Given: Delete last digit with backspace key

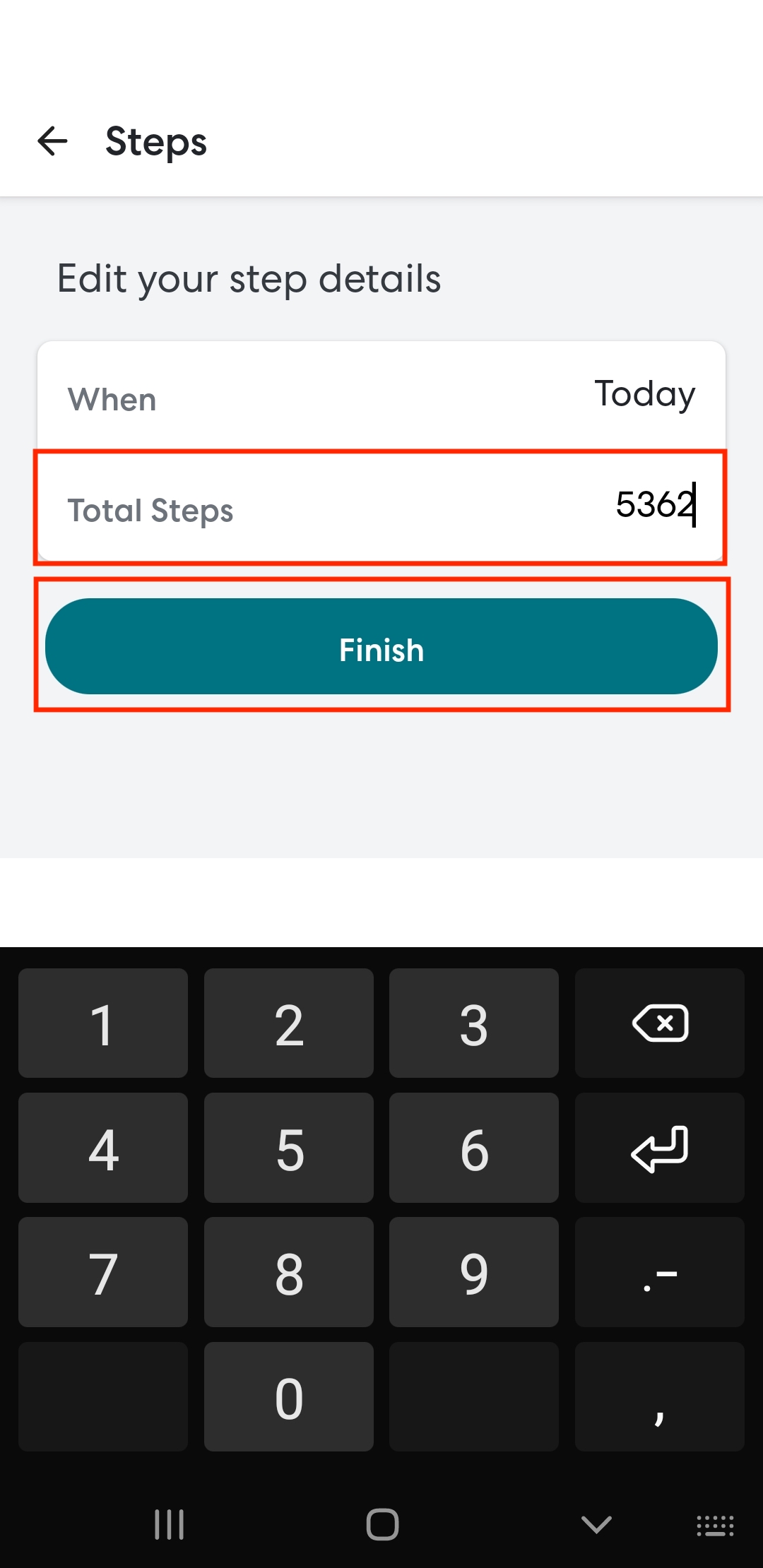Looking at the screenshot, I should click(x=660, y=1023).
